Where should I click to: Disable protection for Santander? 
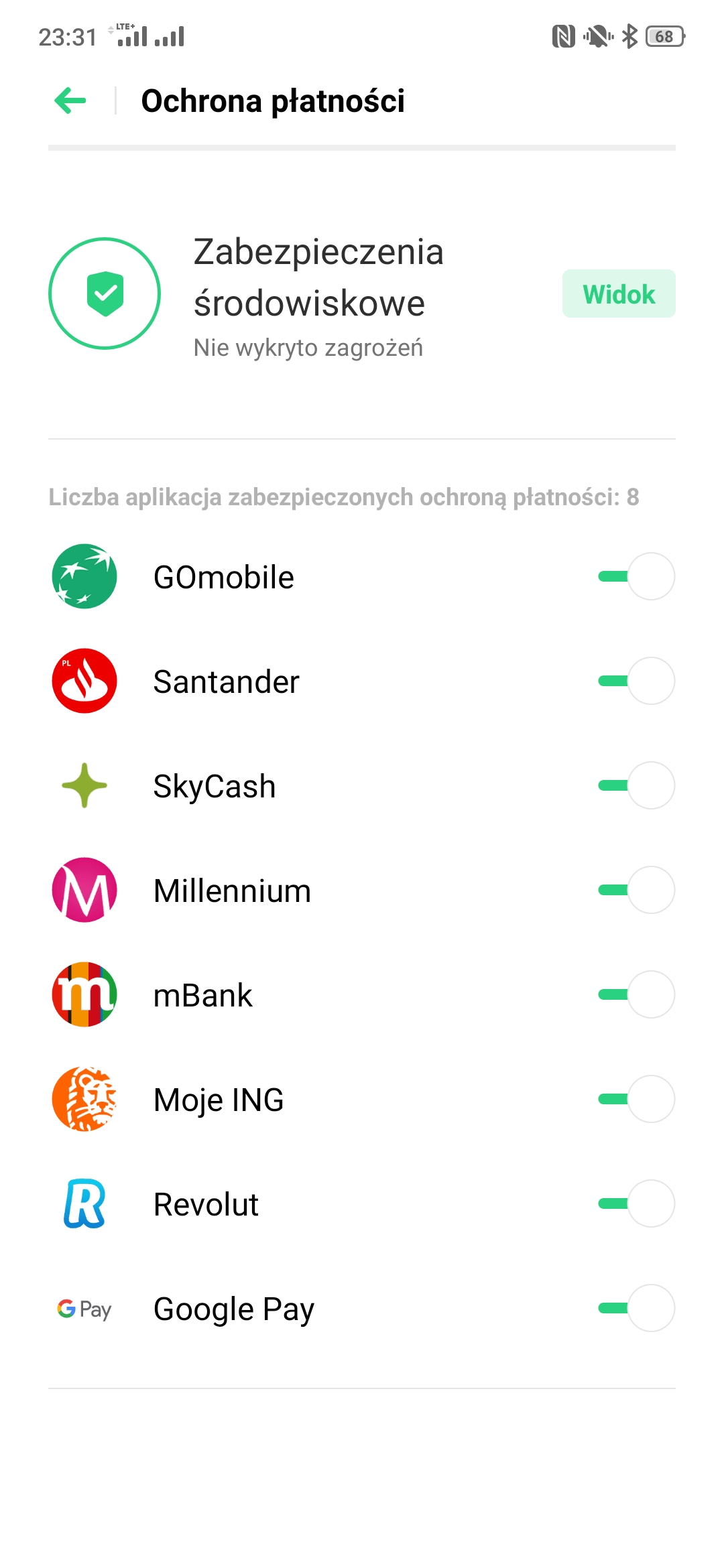(x=636, y=681)
